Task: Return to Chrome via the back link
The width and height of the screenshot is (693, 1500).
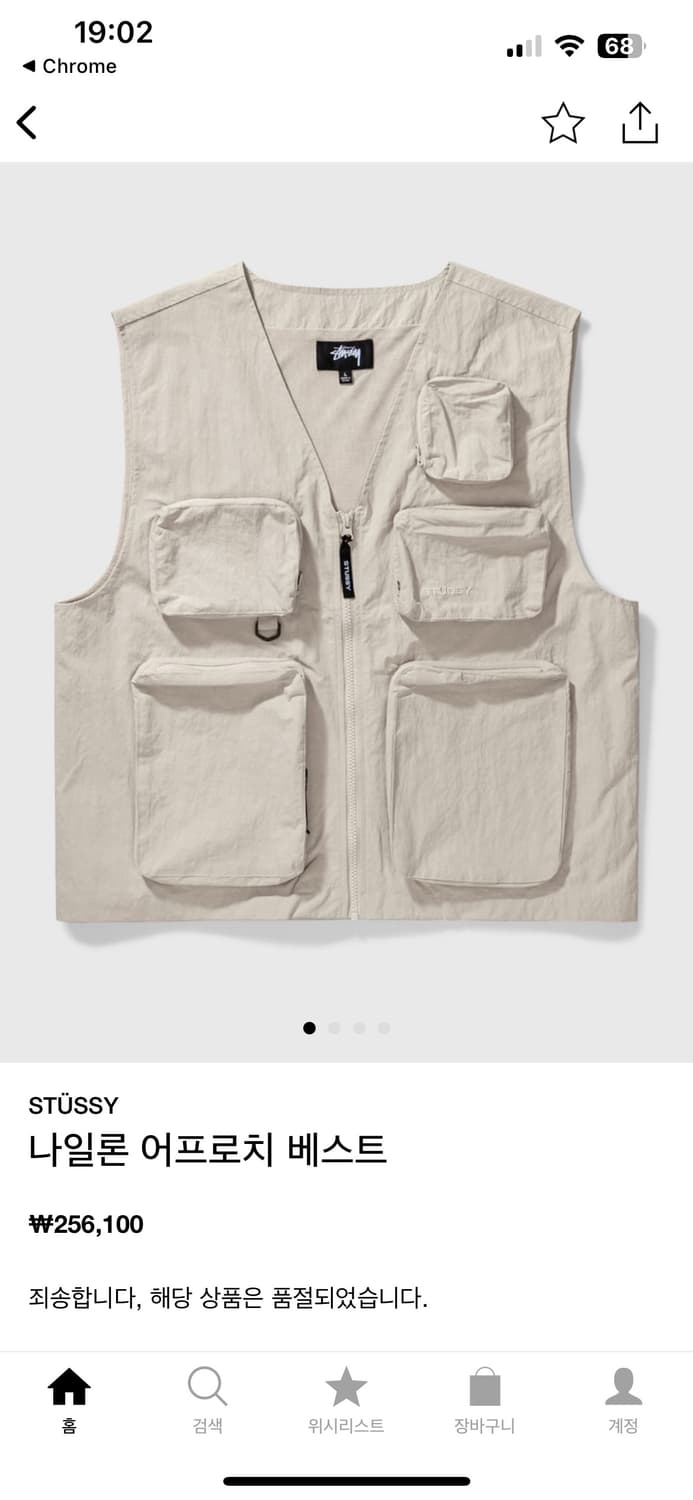Action: tap(69, 66)
